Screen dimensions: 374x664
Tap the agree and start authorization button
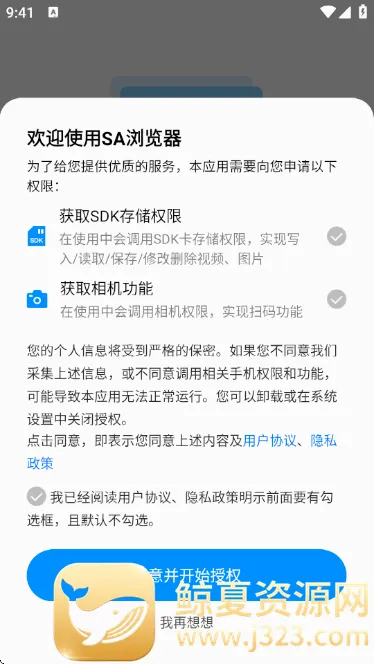pos(187,575)
